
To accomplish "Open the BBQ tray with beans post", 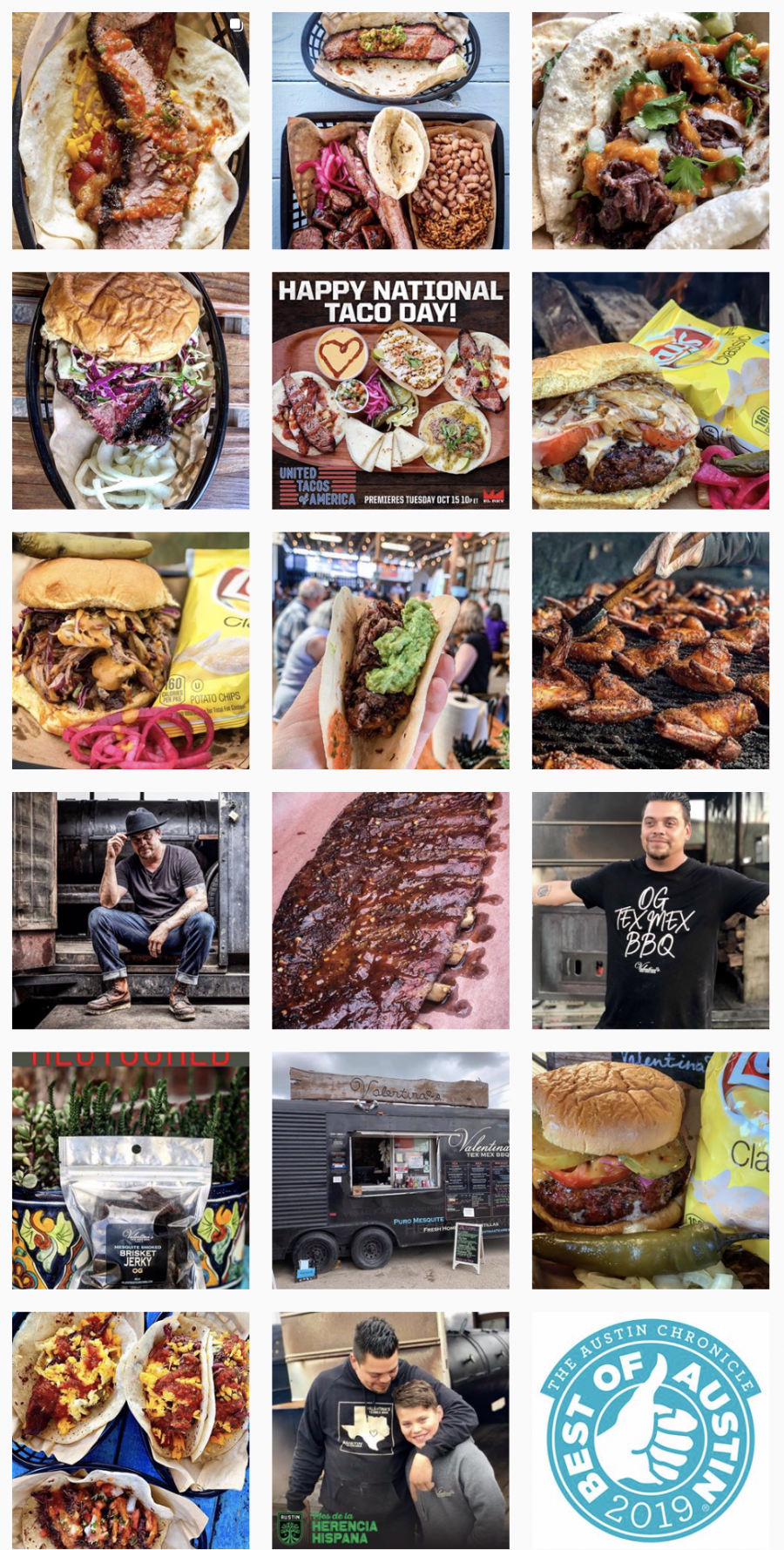I will click(x=390, y=131).
